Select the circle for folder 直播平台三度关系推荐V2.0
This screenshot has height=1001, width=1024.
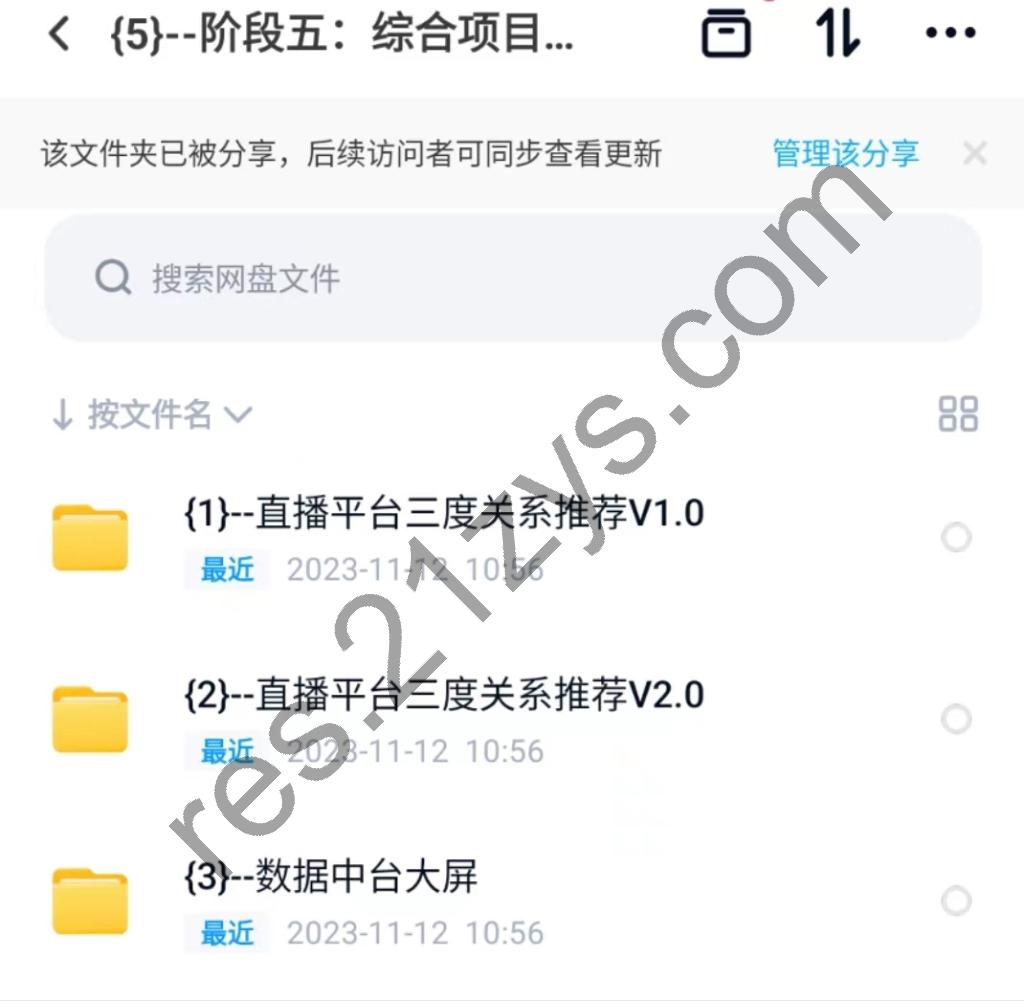(x=956, y=719)
